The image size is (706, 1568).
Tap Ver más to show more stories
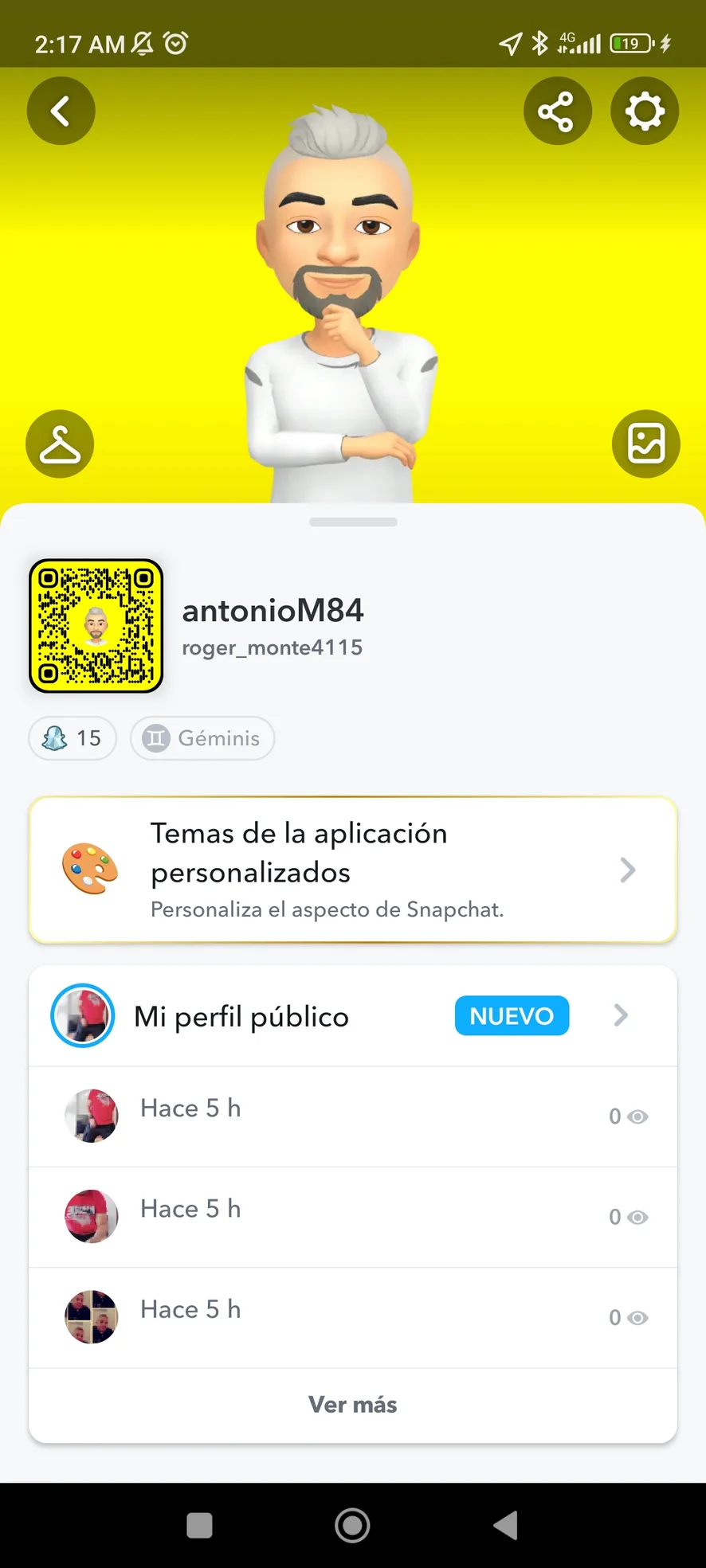point(352,1405)
